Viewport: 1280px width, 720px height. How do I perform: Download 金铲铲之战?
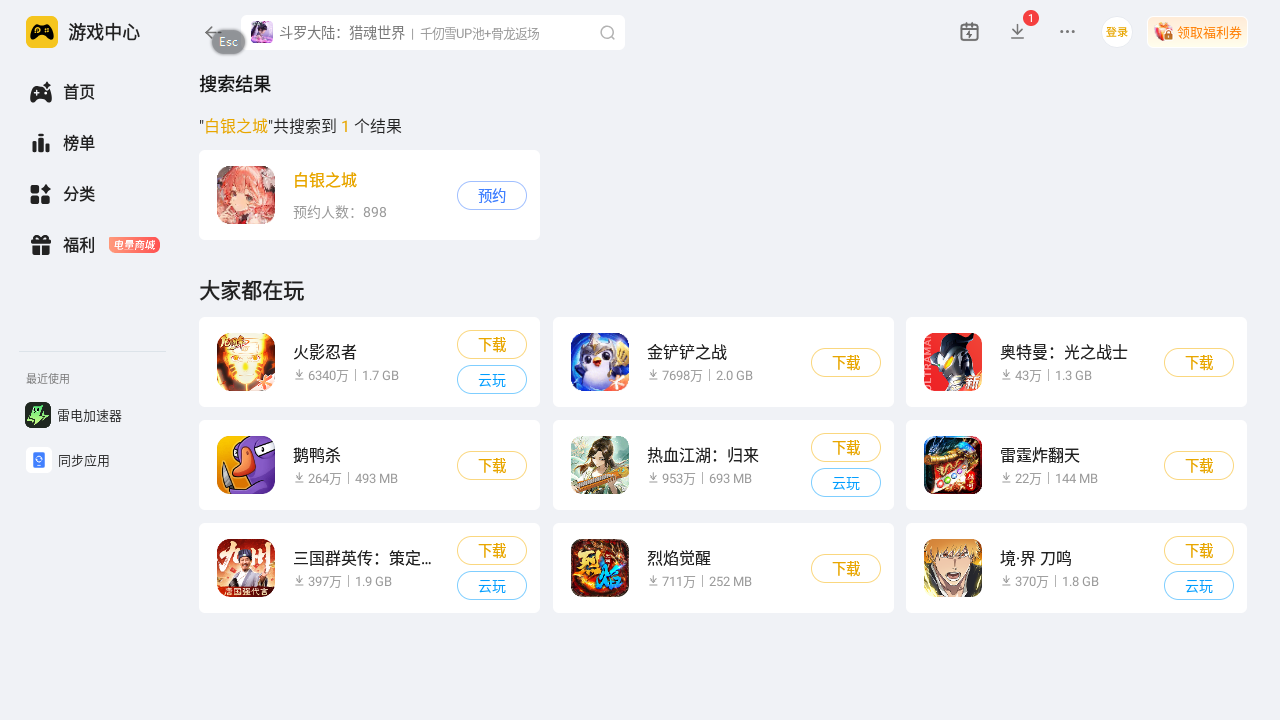[845, 362]
